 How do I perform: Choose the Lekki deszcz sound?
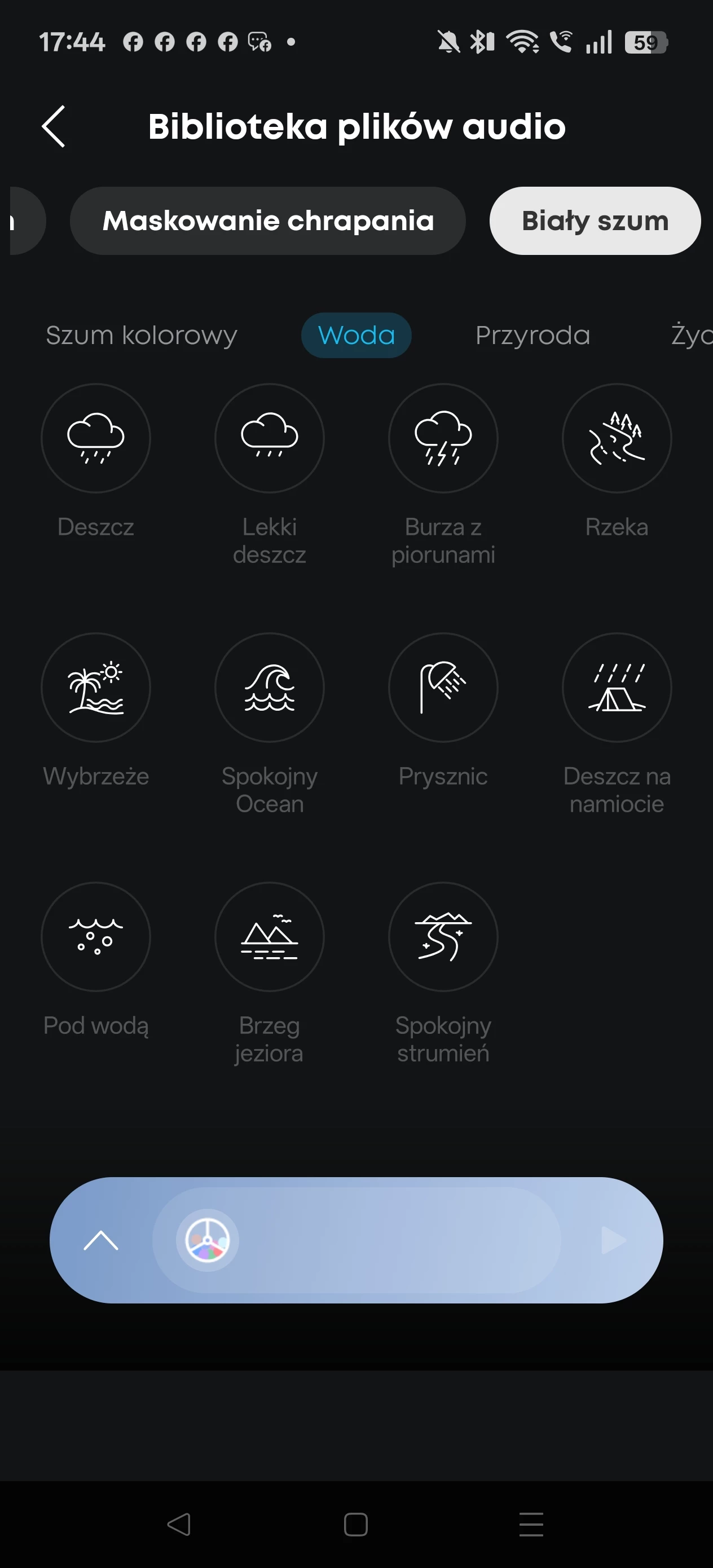tap(269, 438)
